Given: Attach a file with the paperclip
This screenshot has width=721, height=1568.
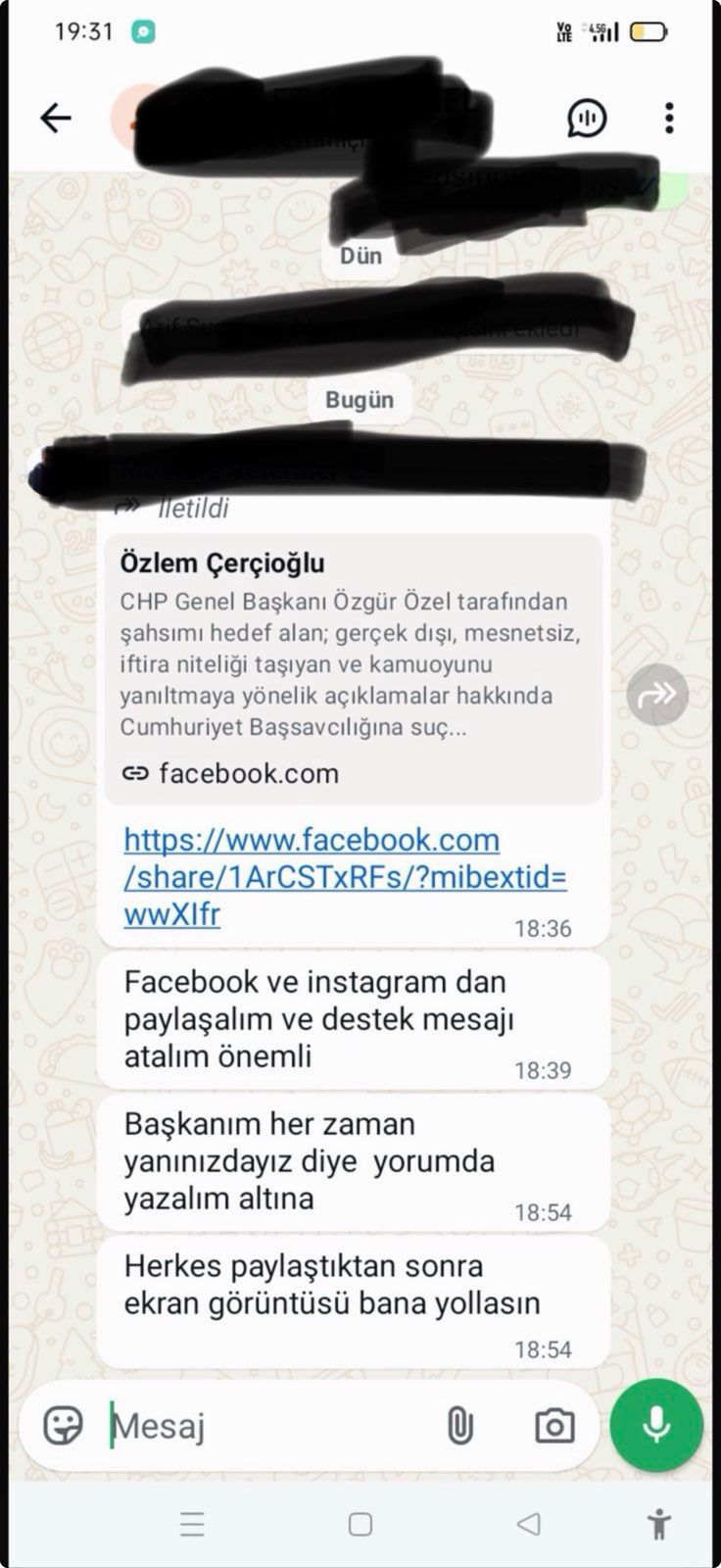Looking at the screenshot, I should pos(459,1426).
